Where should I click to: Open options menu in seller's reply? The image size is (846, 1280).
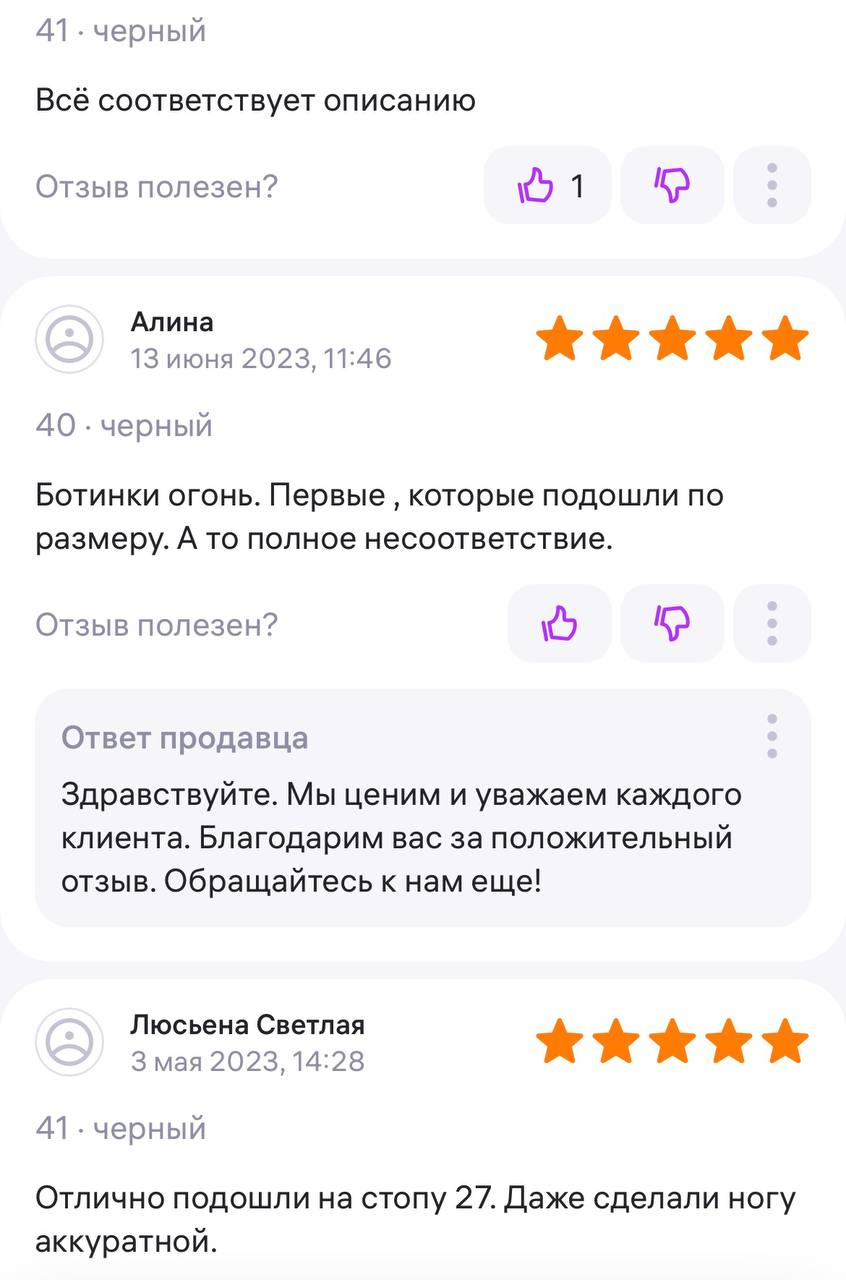(772, 738)
